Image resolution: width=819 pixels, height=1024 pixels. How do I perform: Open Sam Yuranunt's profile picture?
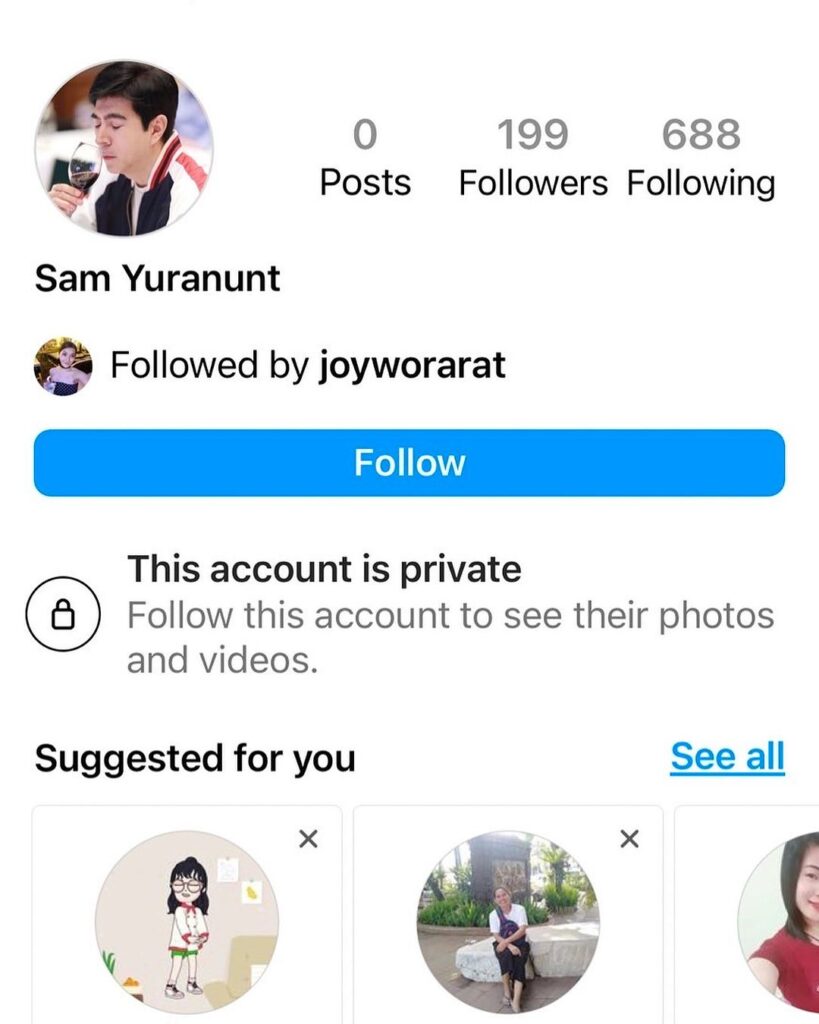[x=124, y=148]
